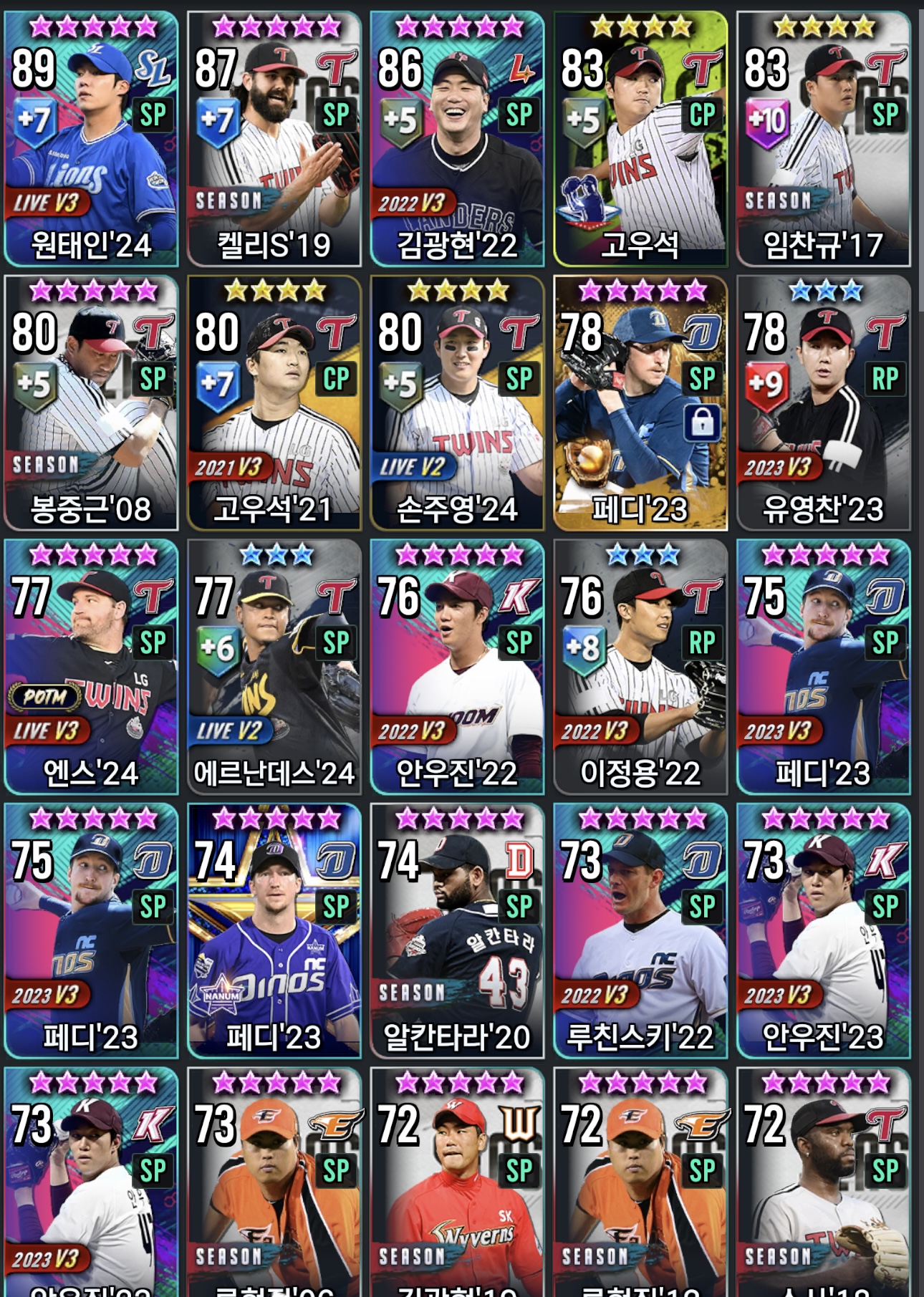Open the 안우진'23 card beside 루친스키'22
This screenshot has height=1297, width=924.
pos(823,930)
